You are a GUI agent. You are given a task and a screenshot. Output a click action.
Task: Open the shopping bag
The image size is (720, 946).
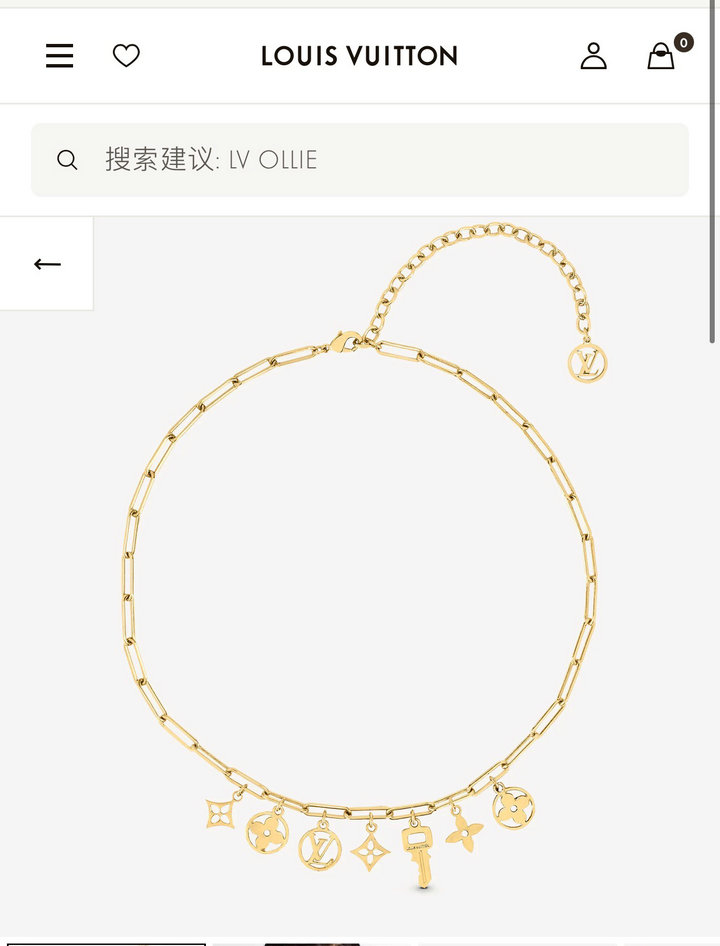coord(661,56)
